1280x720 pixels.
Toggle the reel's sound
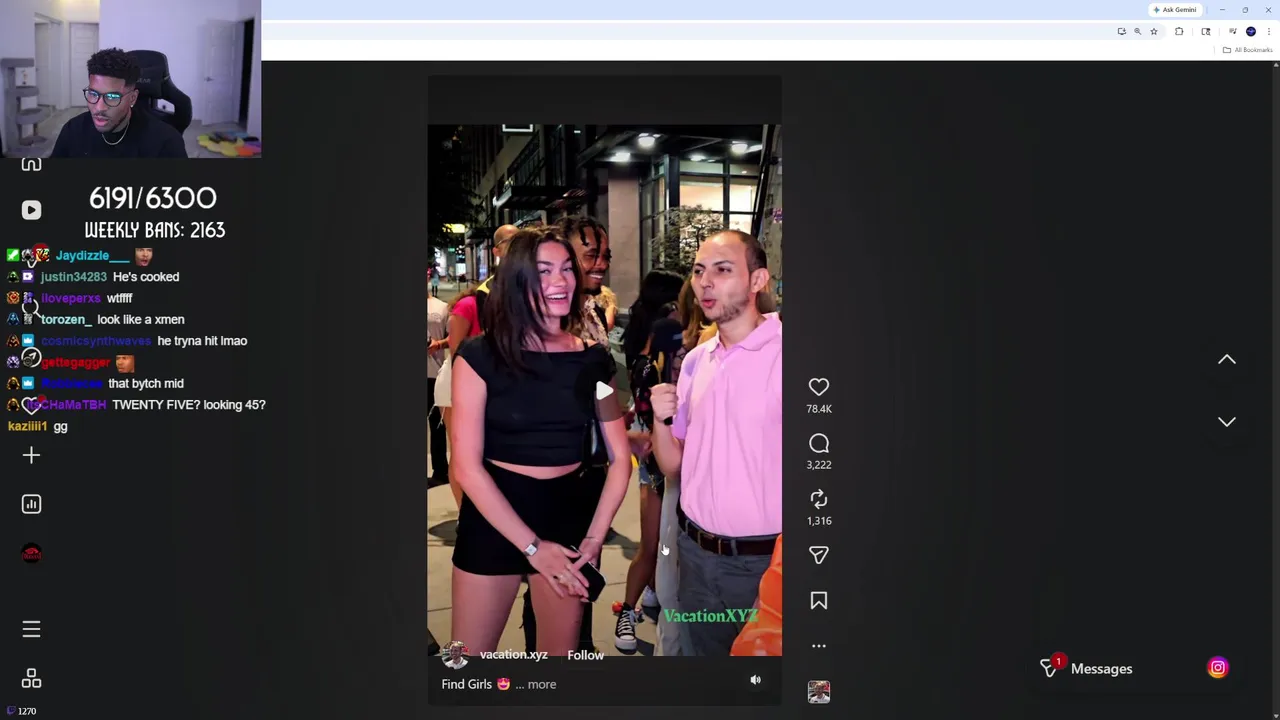[x=755, y=680]
